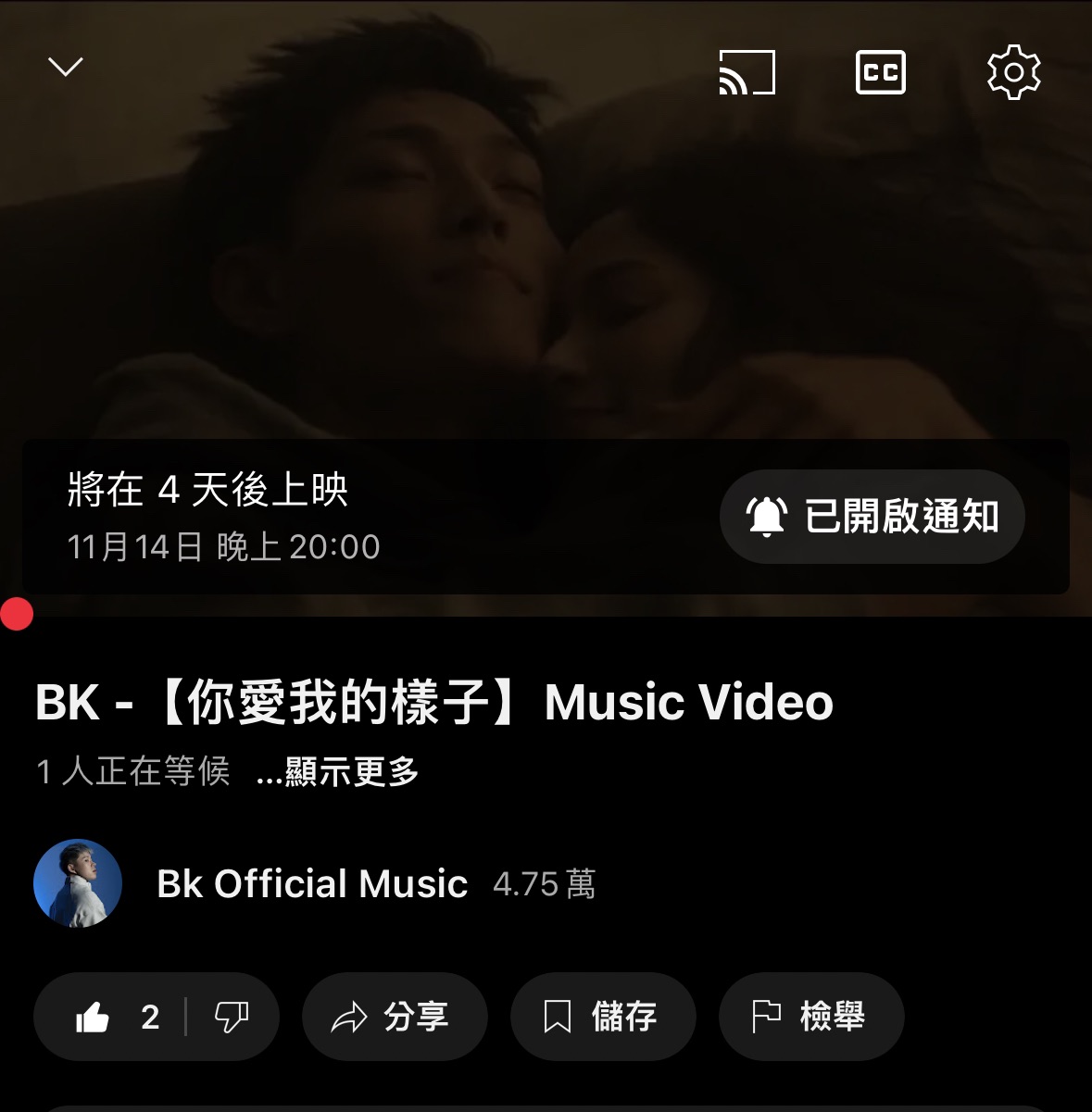Dislike this video
The width and height of the screenshot is (1092, 1112).
coord(232,1017)
